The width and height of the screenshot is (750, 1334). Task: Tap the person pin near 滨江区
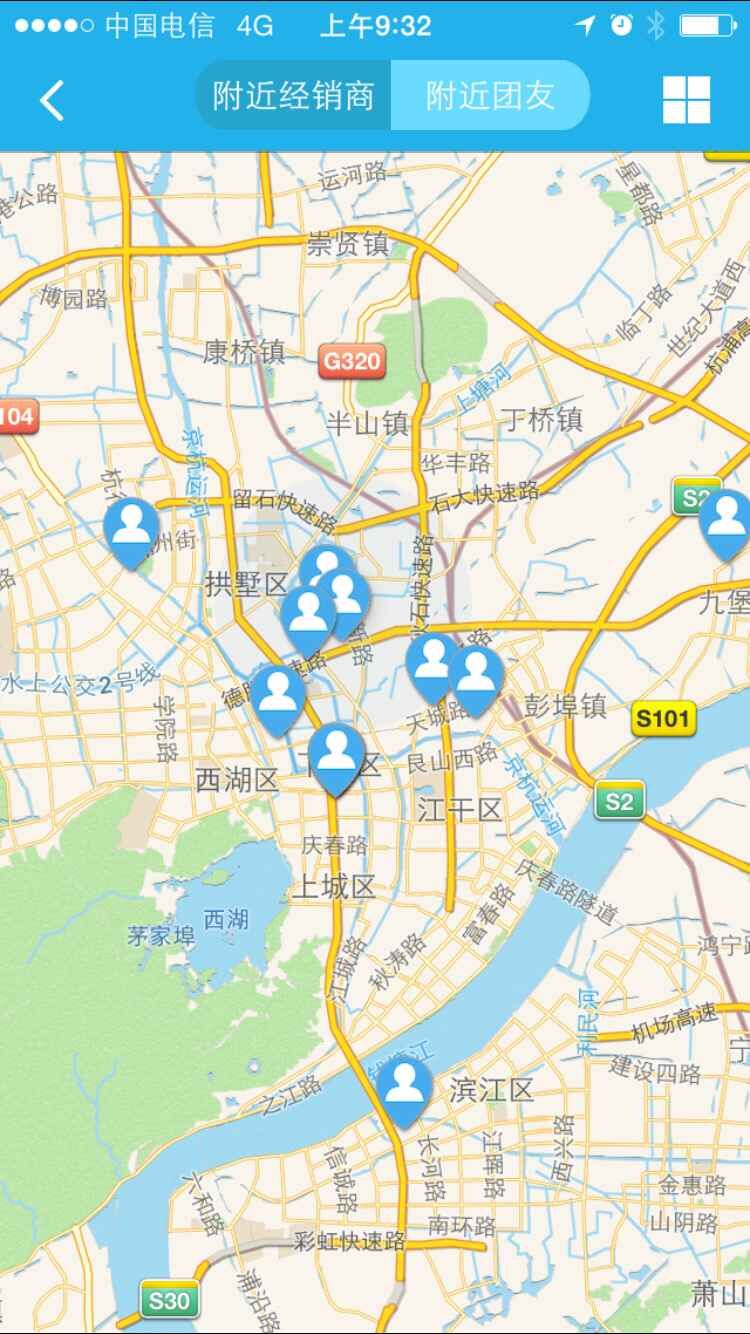(404, 1088)
